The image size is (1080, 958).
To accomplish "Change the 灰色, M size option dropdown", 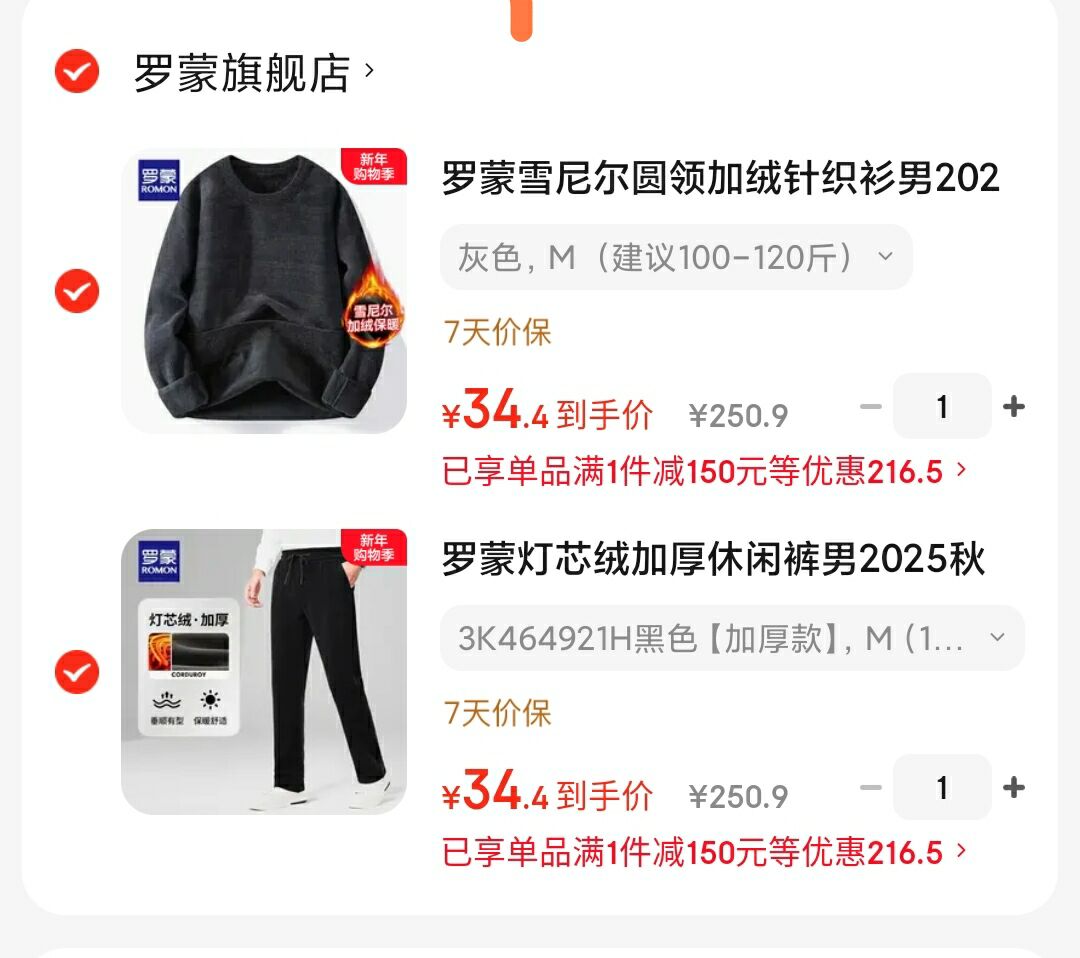I will [x=676, y=258].
